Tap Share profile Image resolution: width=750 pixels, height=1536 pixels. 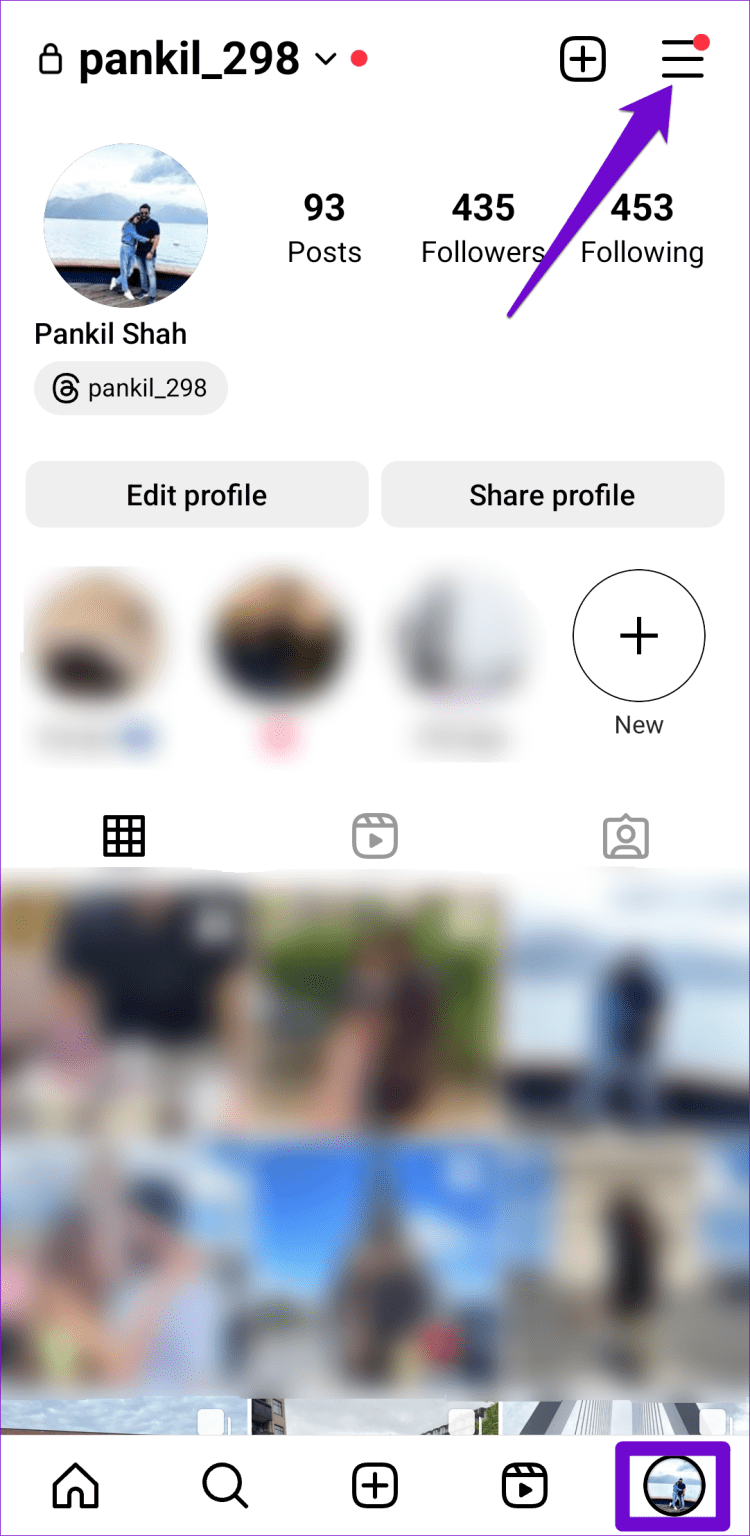552,495
